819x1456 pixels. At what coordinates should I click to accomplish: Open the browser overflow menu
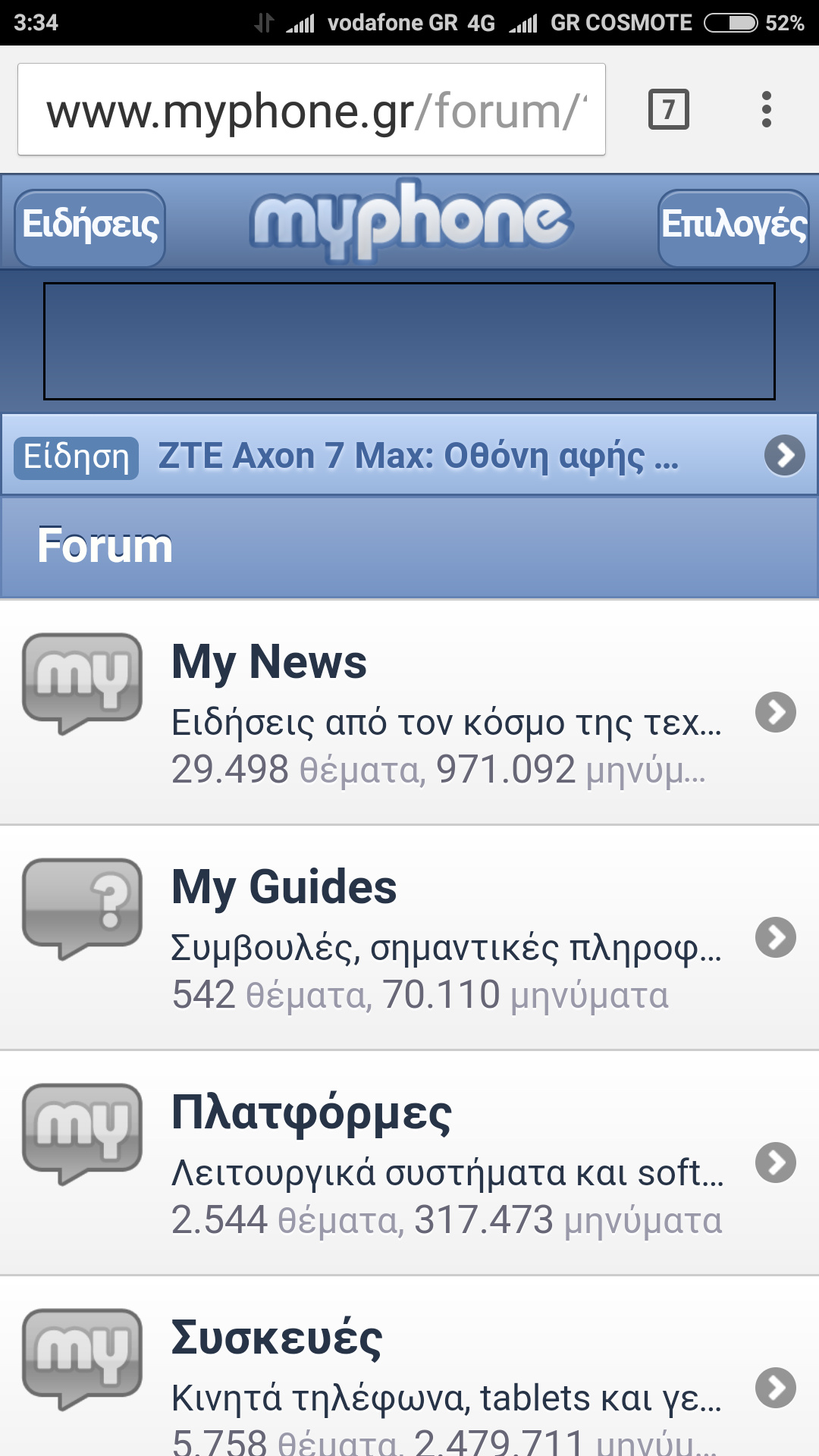point(767,110)
